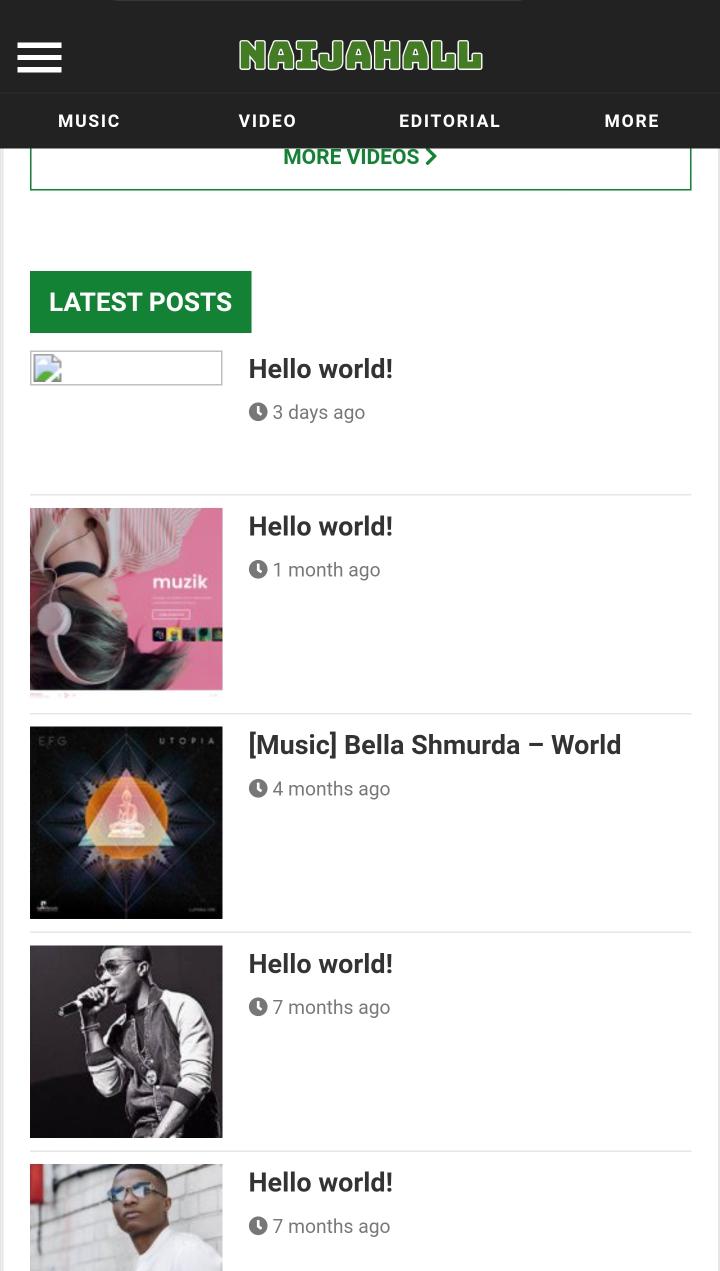Open the muzik headphones thumbnail
Image resolution: width=720 pixels, height=1271 pixels.
(126, 599)
